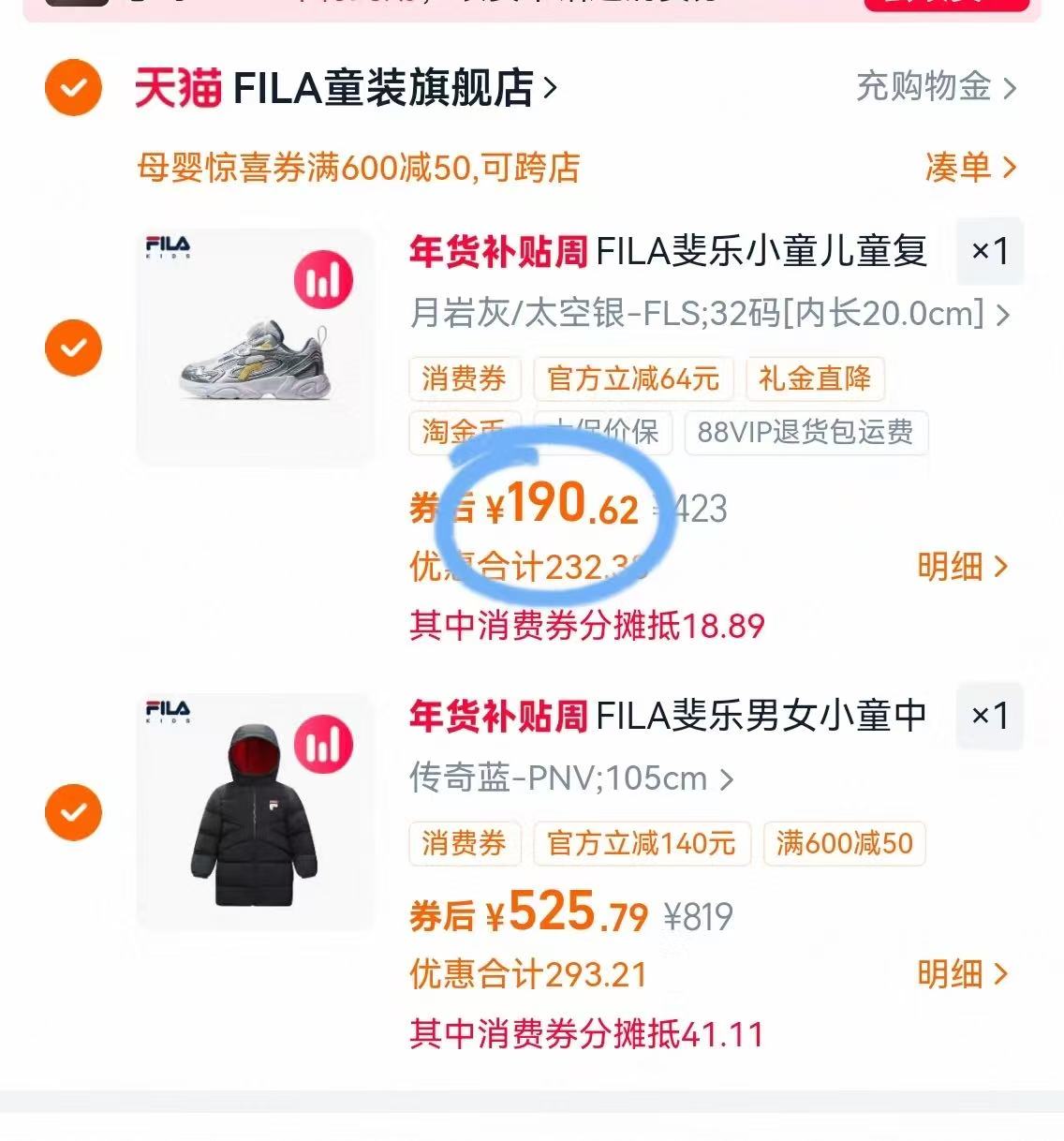Click the ×1 quantity label on the sneaker

click(990, 251)
